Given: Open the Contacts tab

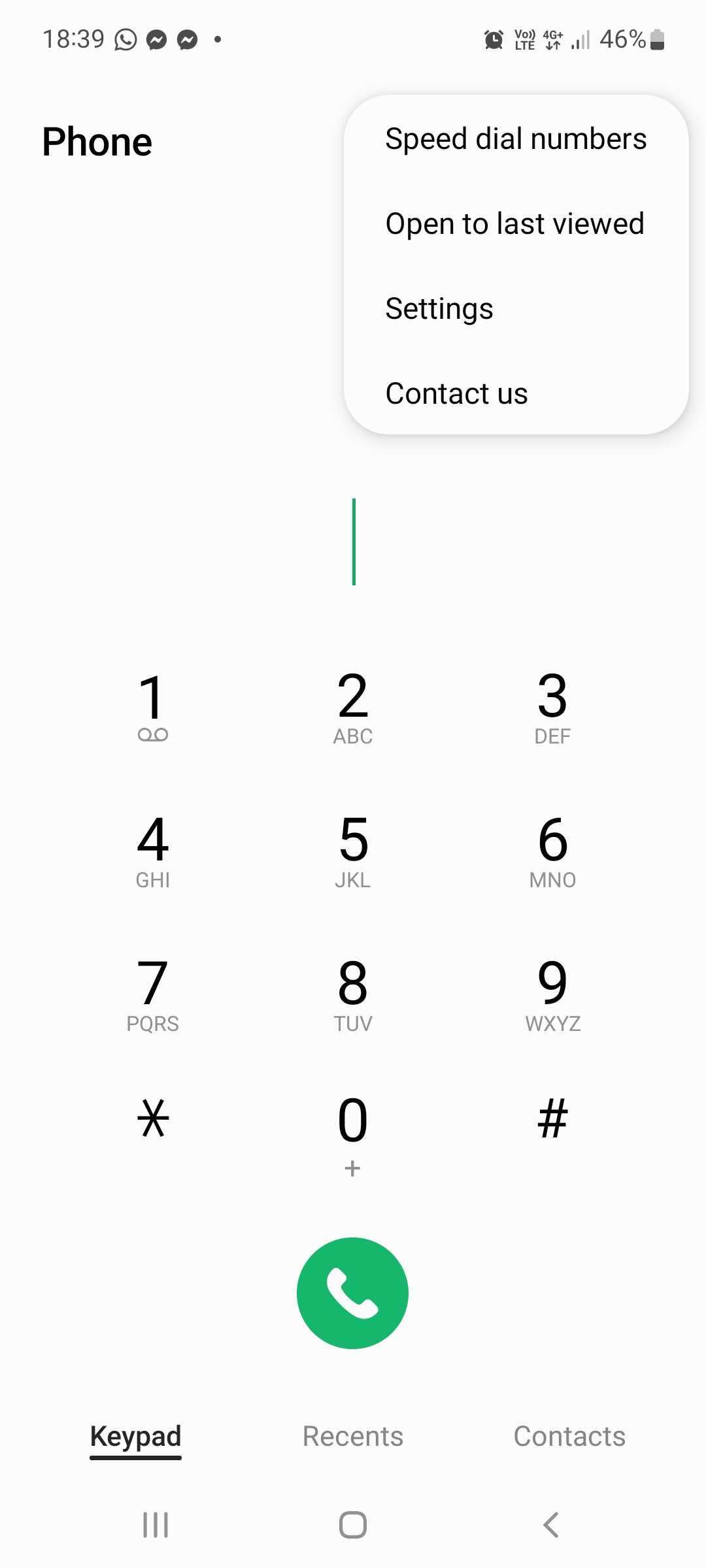Looking at the screenshot, I should [x=569, y=1436].
